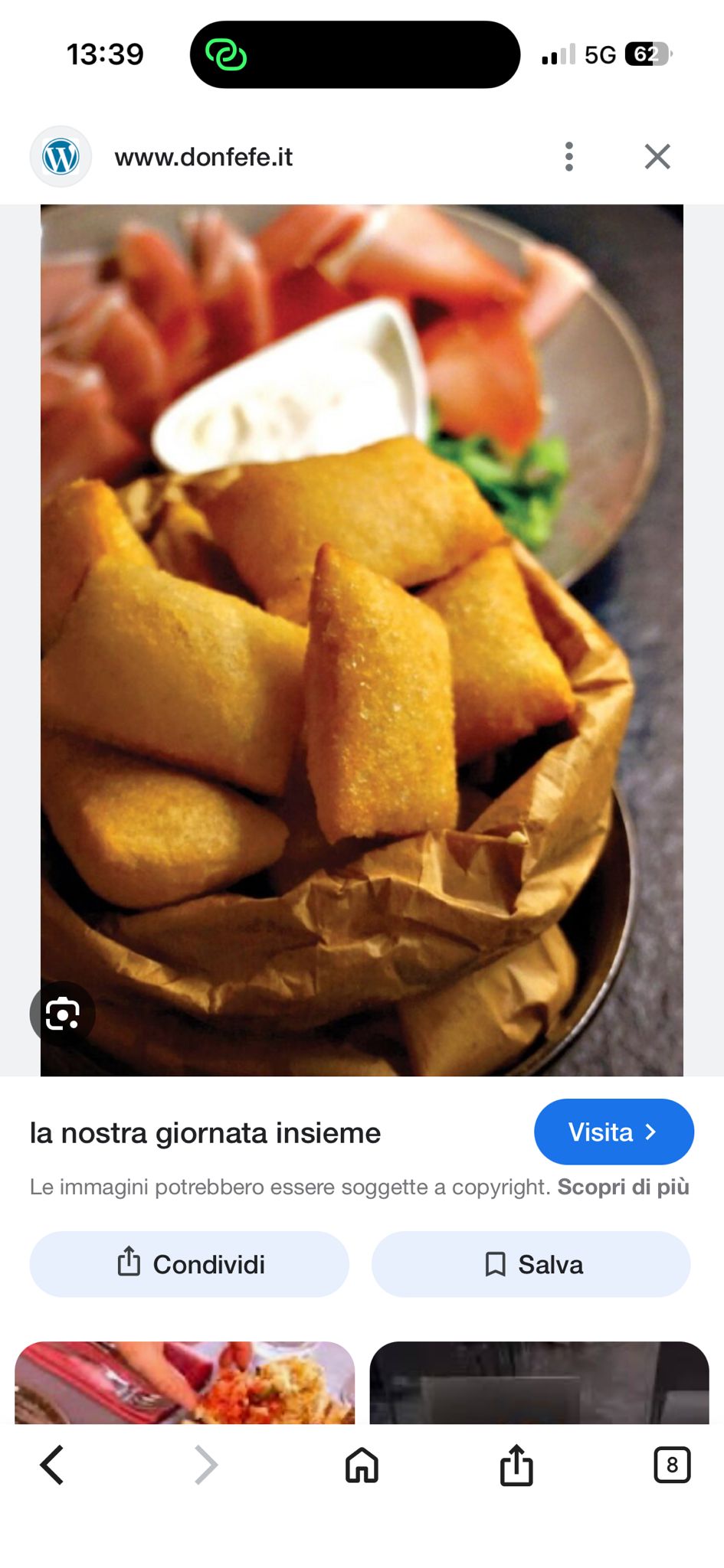View the fried dough photo full size
This screenshot has height=1568, width=724.
[x=362, y=640]
